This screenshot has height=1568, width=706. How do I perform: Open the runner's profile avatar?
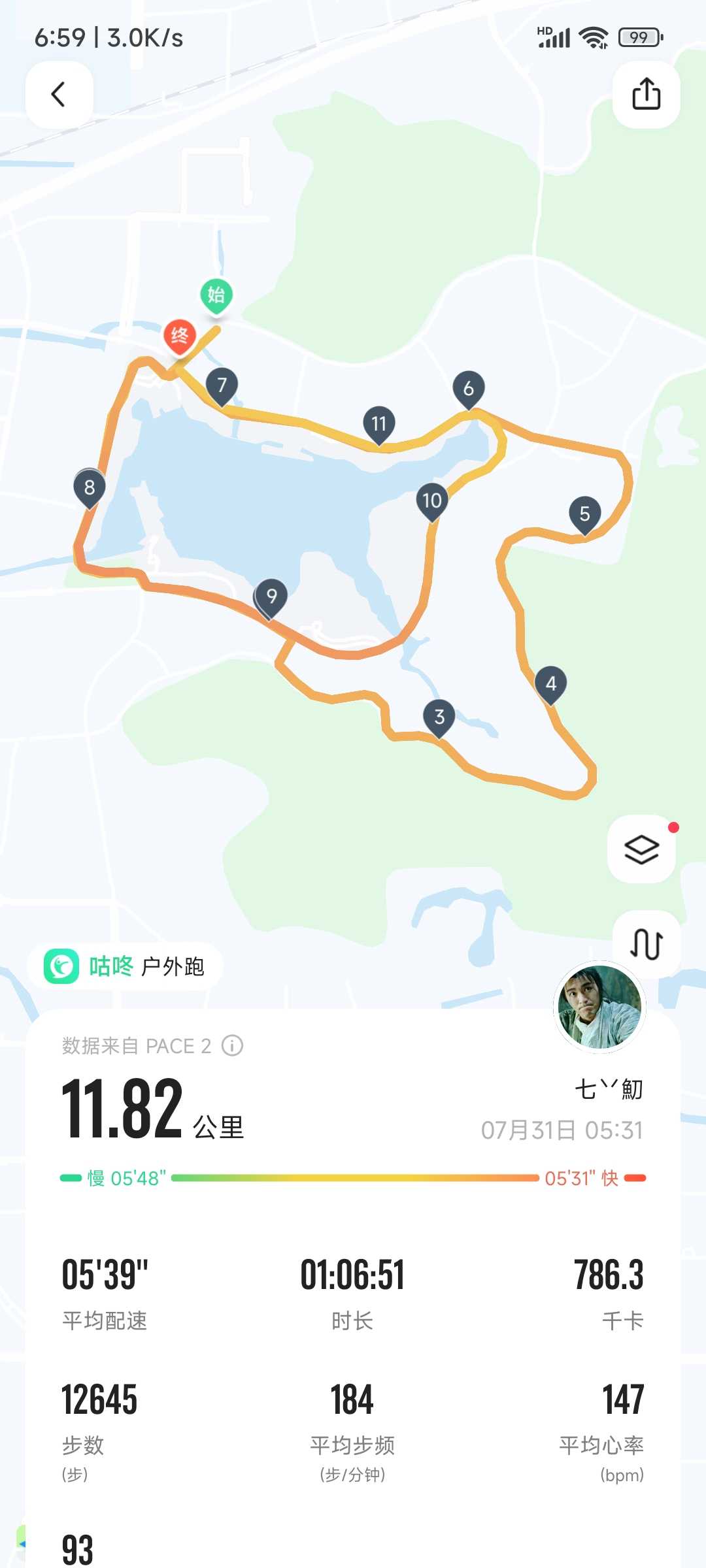(x=599, y=1007)
